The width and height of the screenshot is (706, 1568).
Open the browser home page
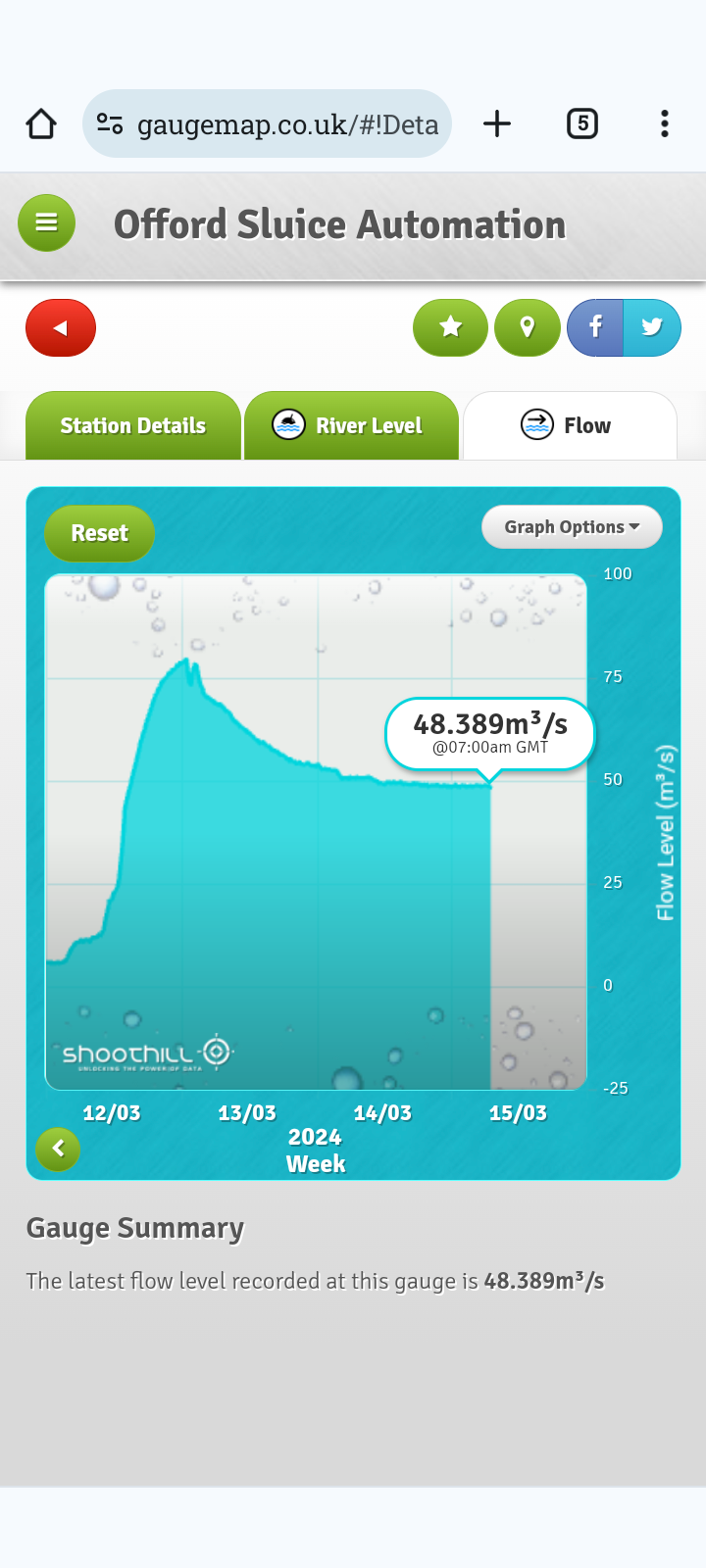[x=41, y=123]
